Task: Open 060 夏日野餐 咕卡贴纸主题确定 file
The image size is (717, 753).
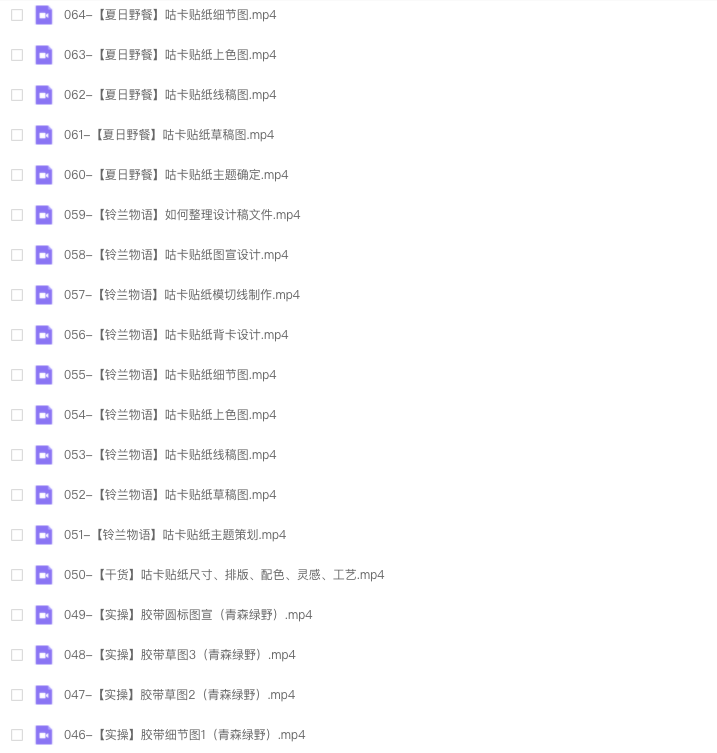Action: 175,175
